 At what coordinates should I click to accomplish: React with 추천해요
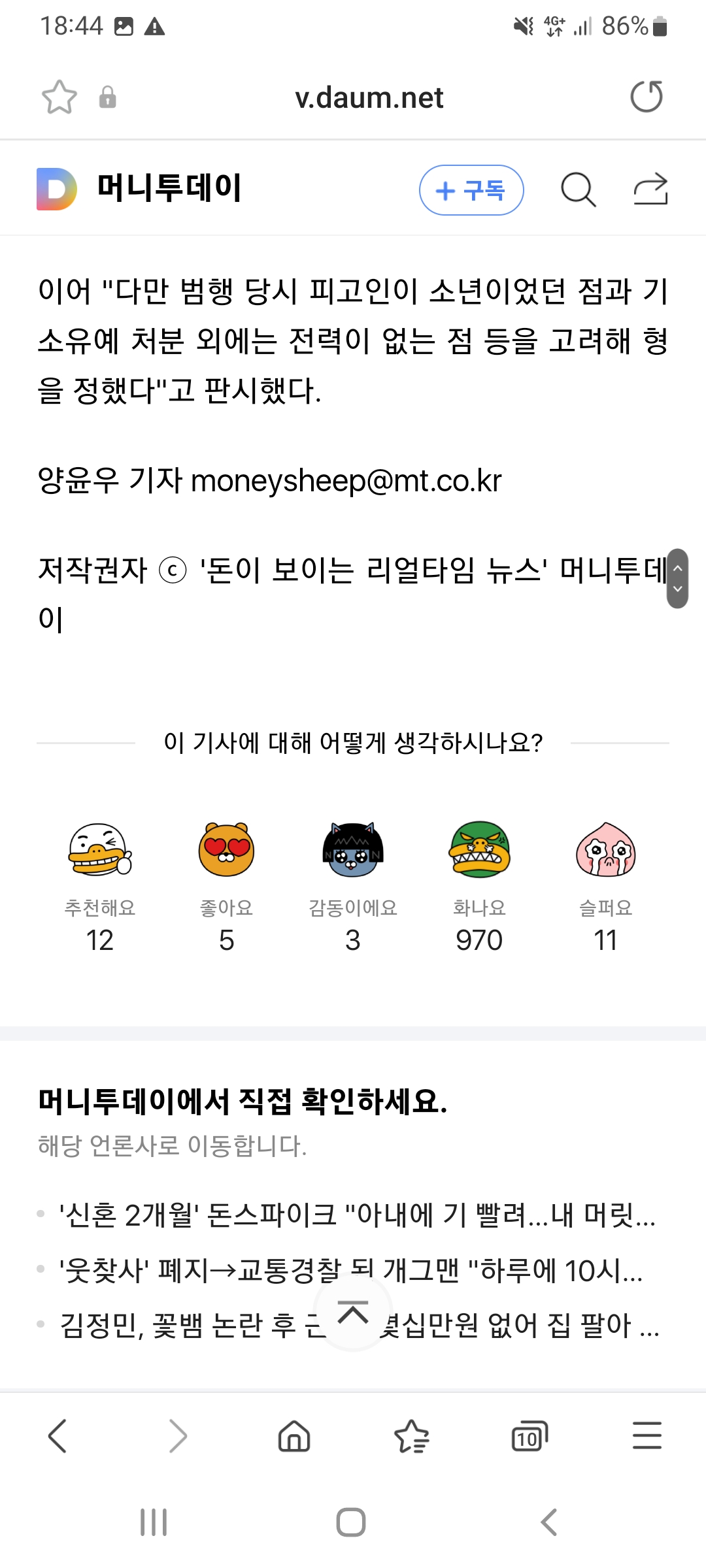pos(100,849)
